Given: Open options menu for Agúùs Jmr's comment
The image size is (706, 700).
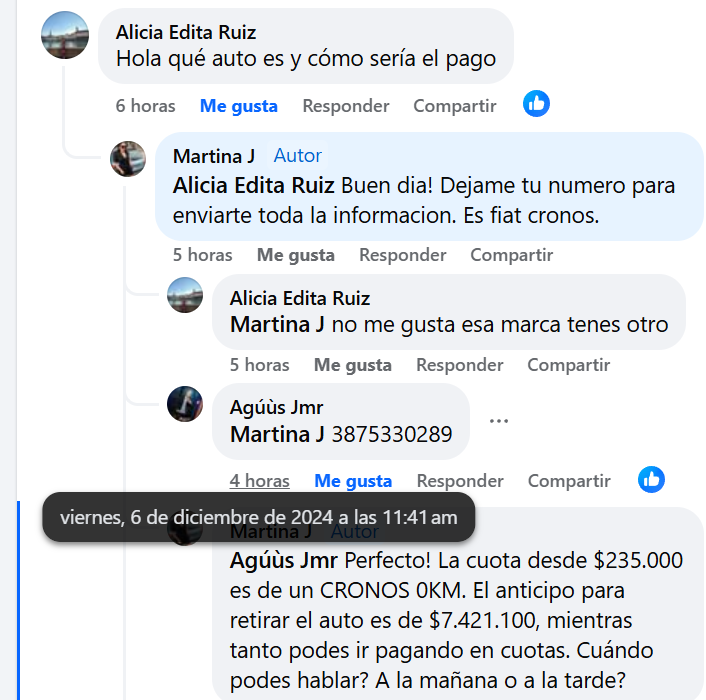Looking at the screenshot, I should (x=498, y=420).
